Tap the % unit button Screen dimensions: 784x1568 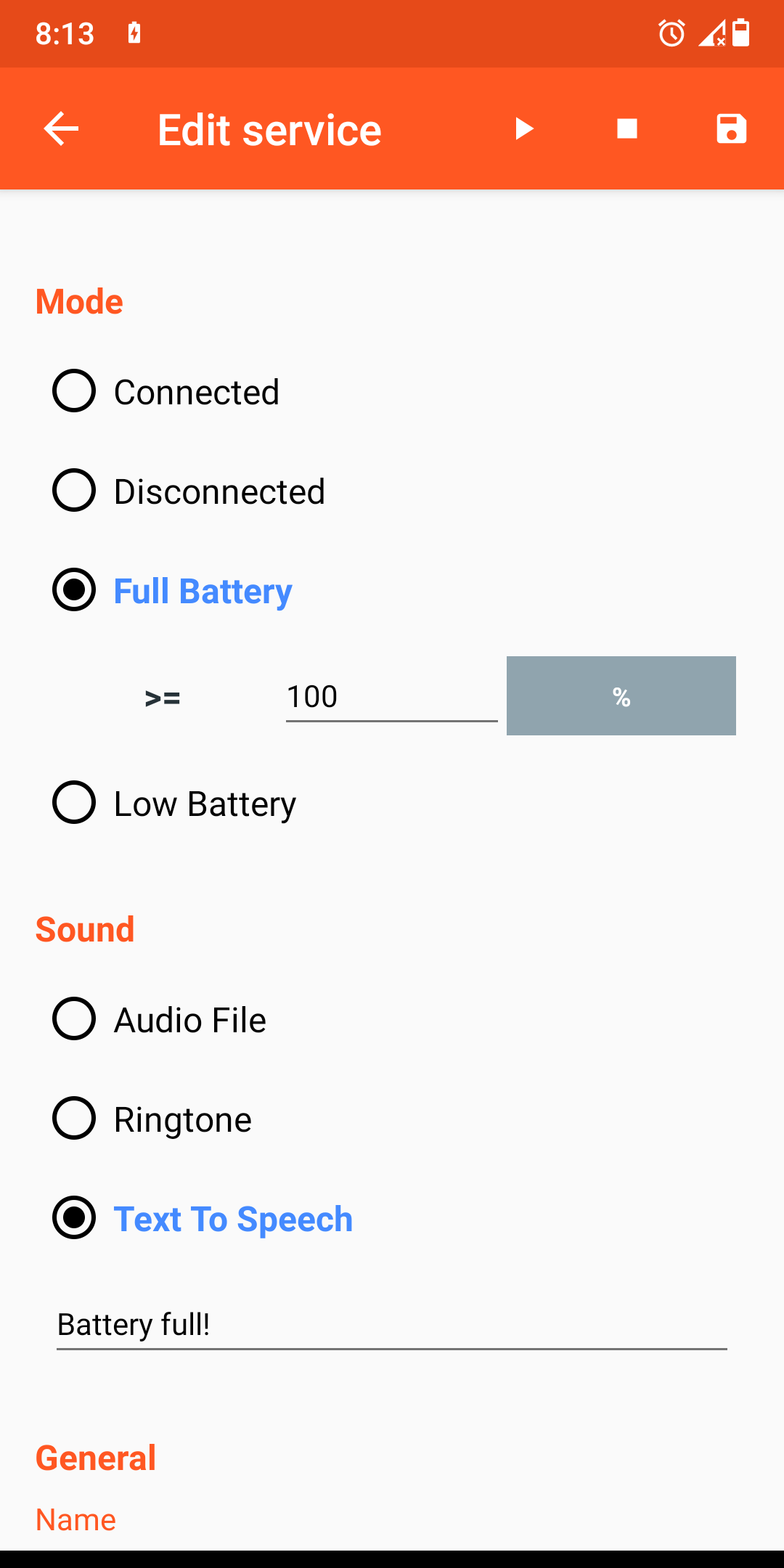pos(621,696)
